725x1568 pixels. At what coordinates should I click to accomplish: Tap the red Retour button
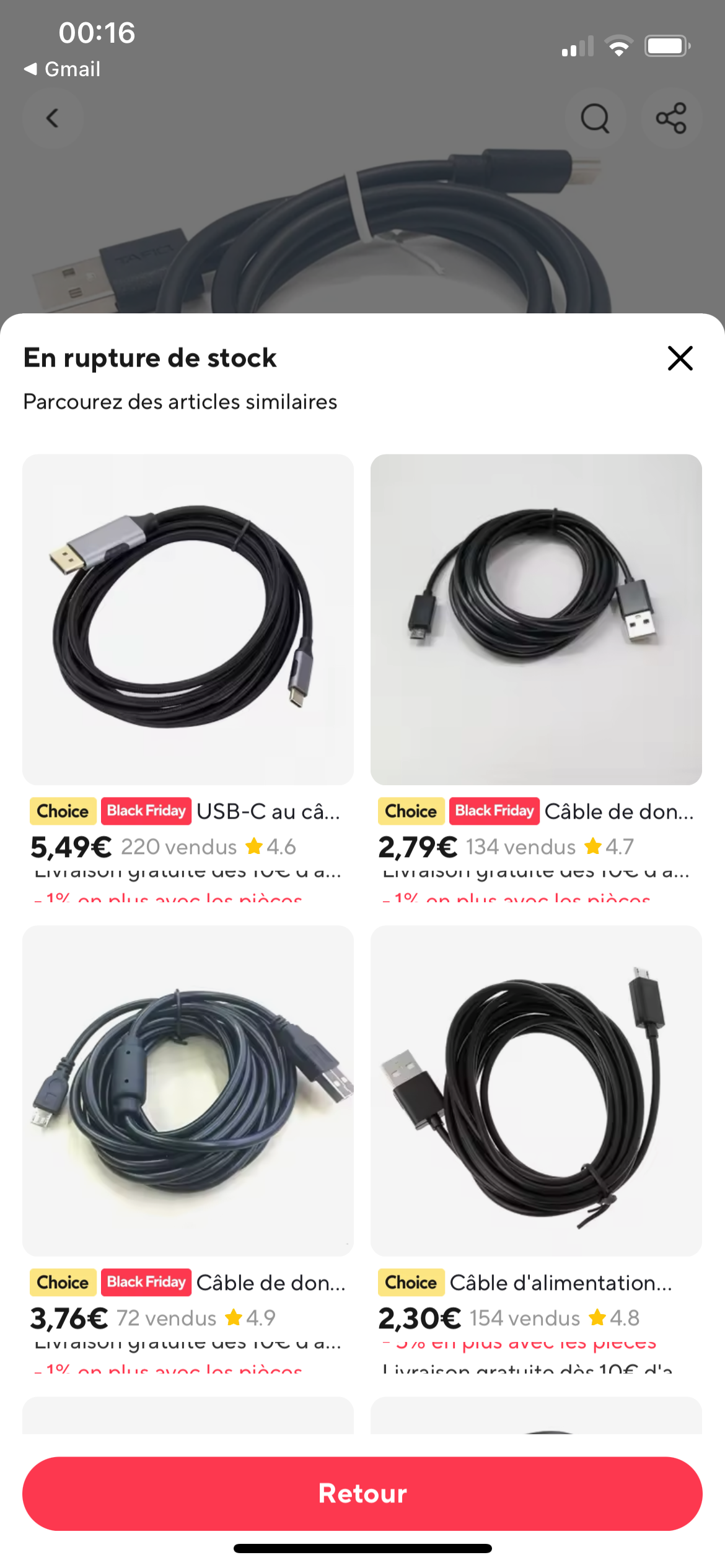(x=362, y=1493)
